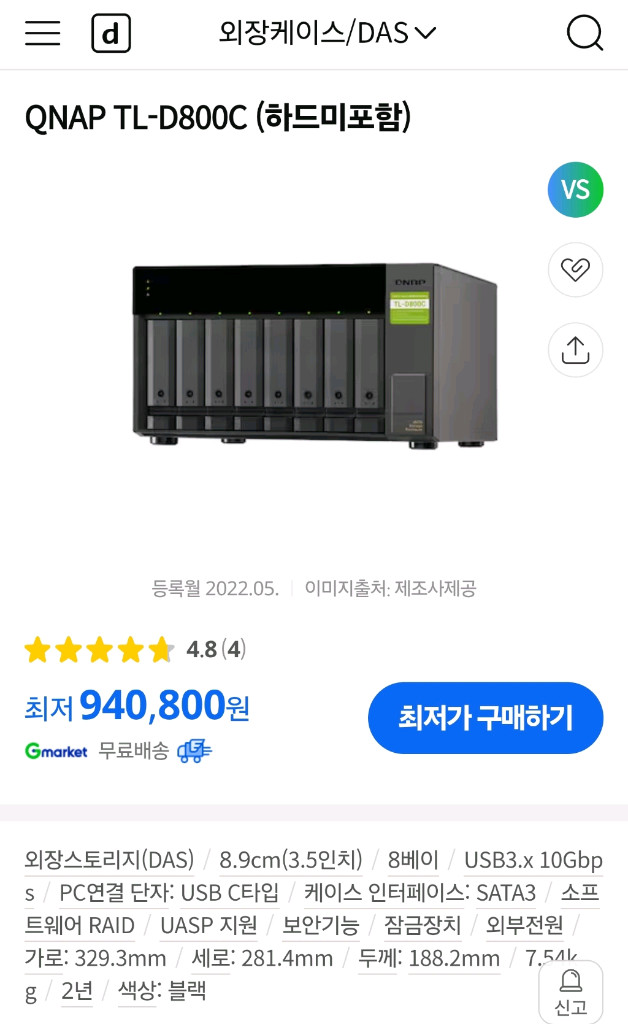Viewport: 628px width, 1024px height.
Task: Open the 8.9cm(3.5인치) spec link
Action: (291, 860)
